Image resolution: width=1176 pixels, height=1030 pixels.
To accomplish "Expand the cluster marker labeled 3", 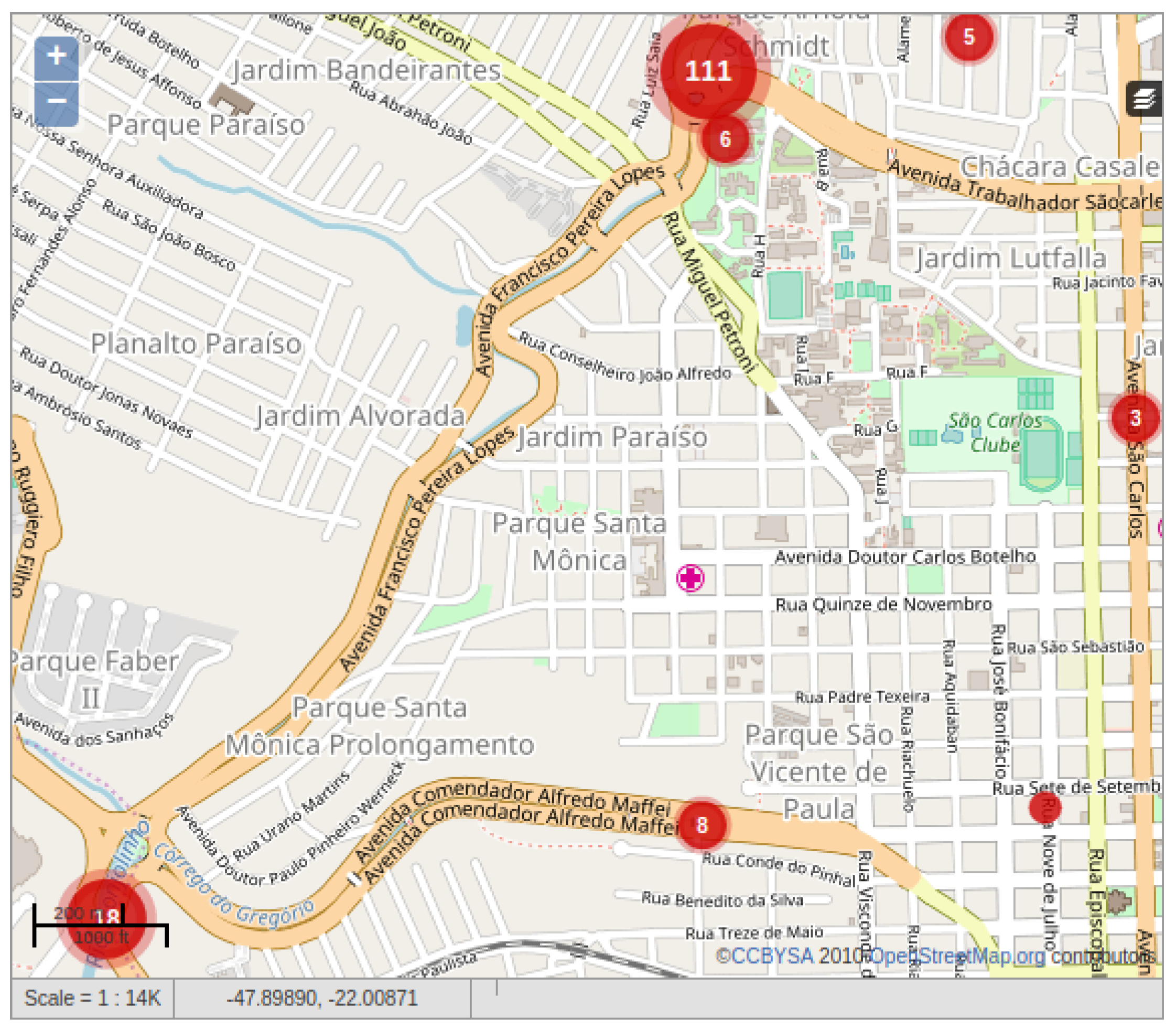I will tap(1135, 418).
